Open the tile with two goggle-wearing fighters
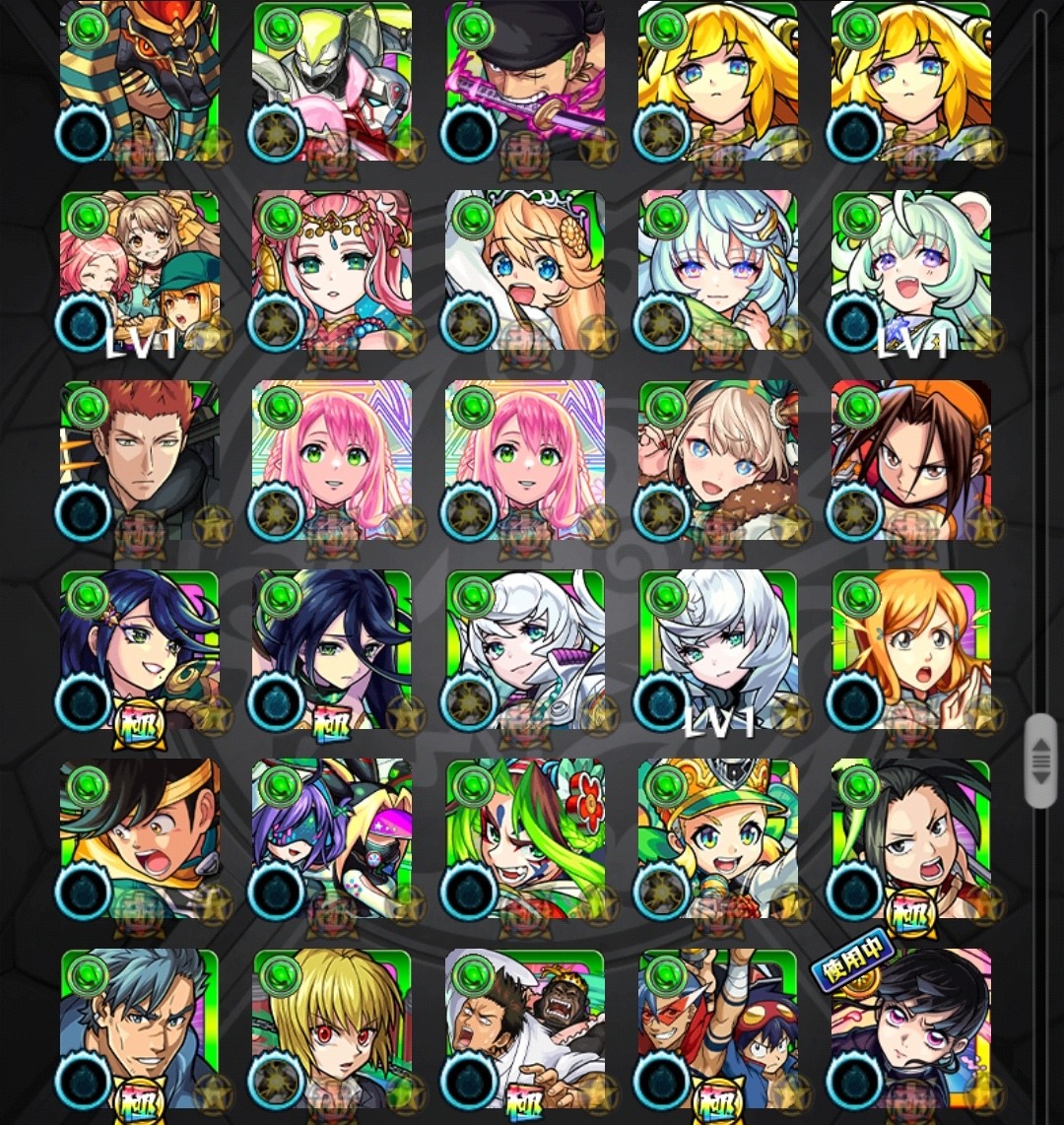 tap(718, 1027)
